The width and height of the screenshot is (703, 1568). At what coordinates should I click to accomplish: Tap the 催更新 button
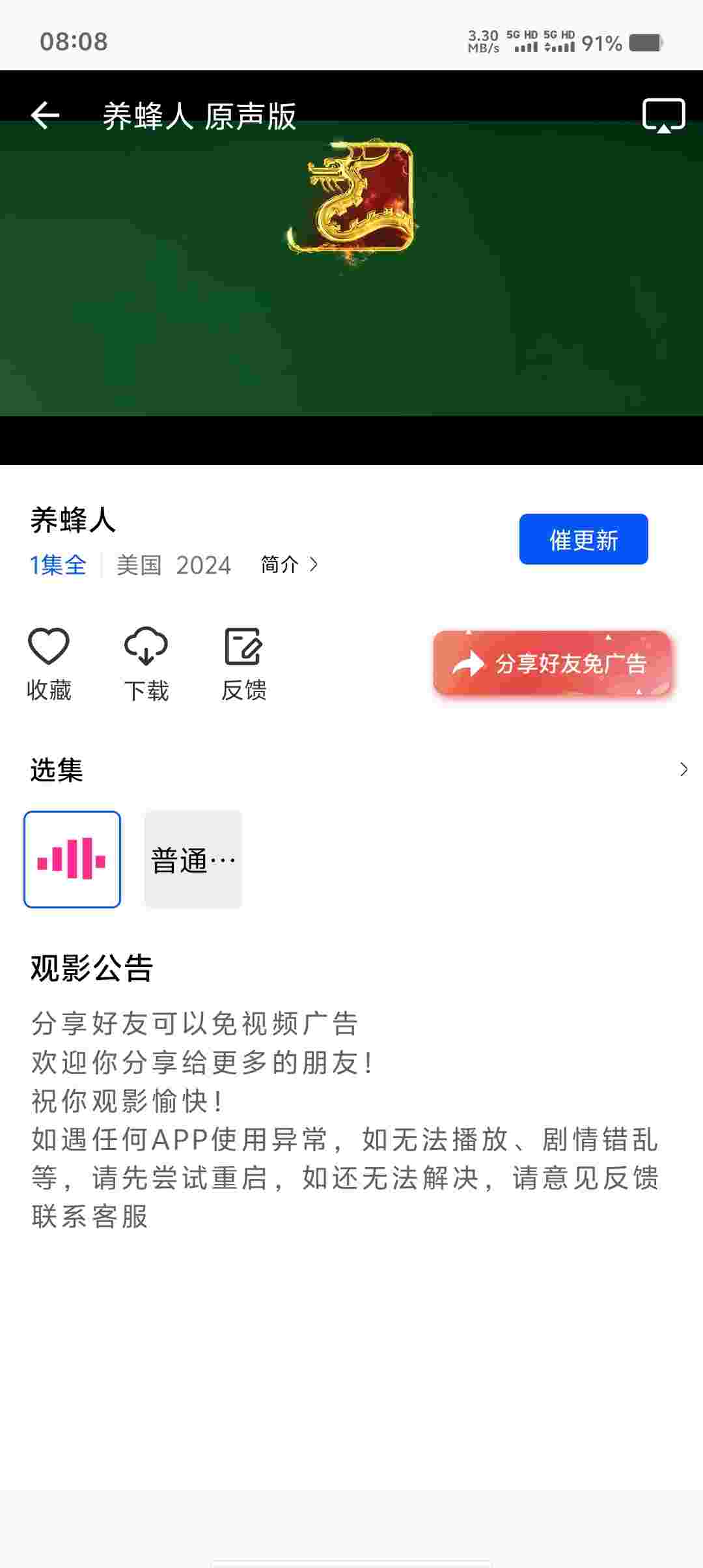(x=583, y=539)
